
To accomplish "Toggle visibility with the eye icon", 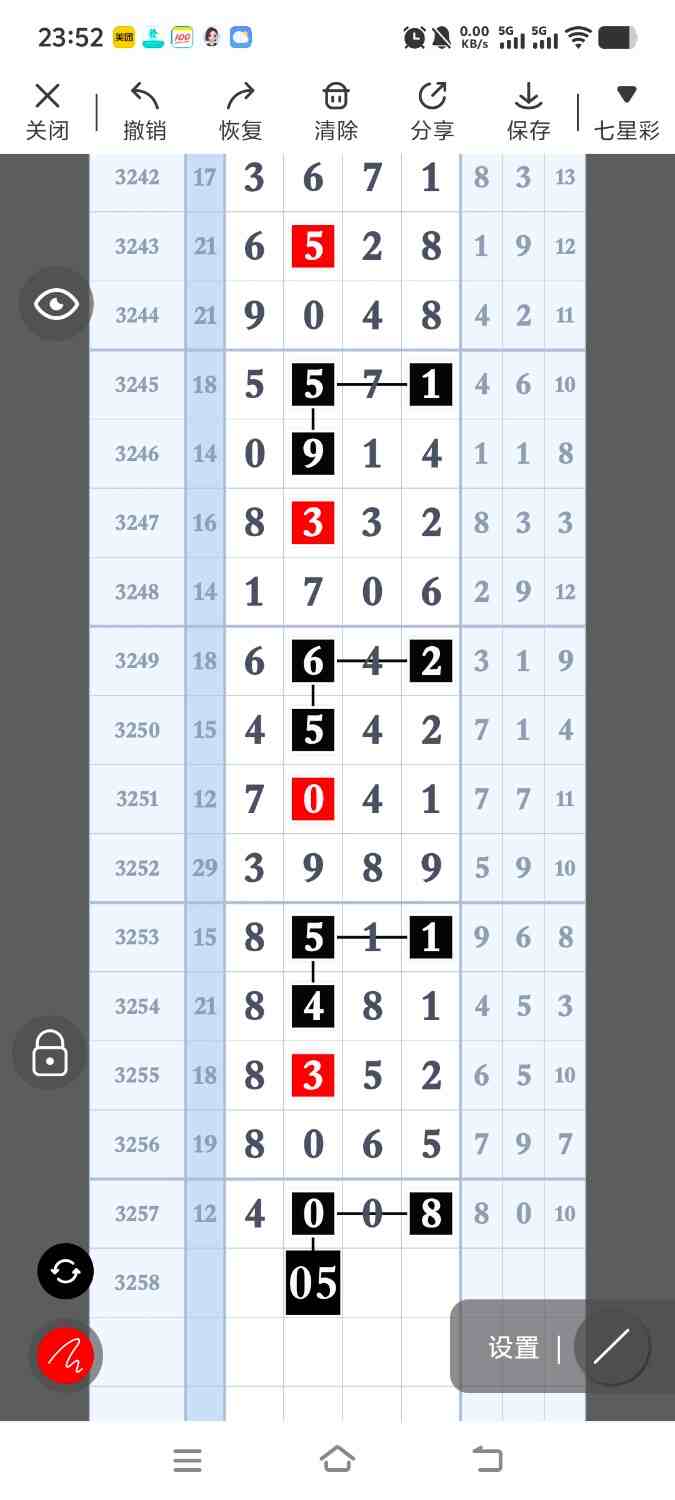I will (x=56, y=305).
